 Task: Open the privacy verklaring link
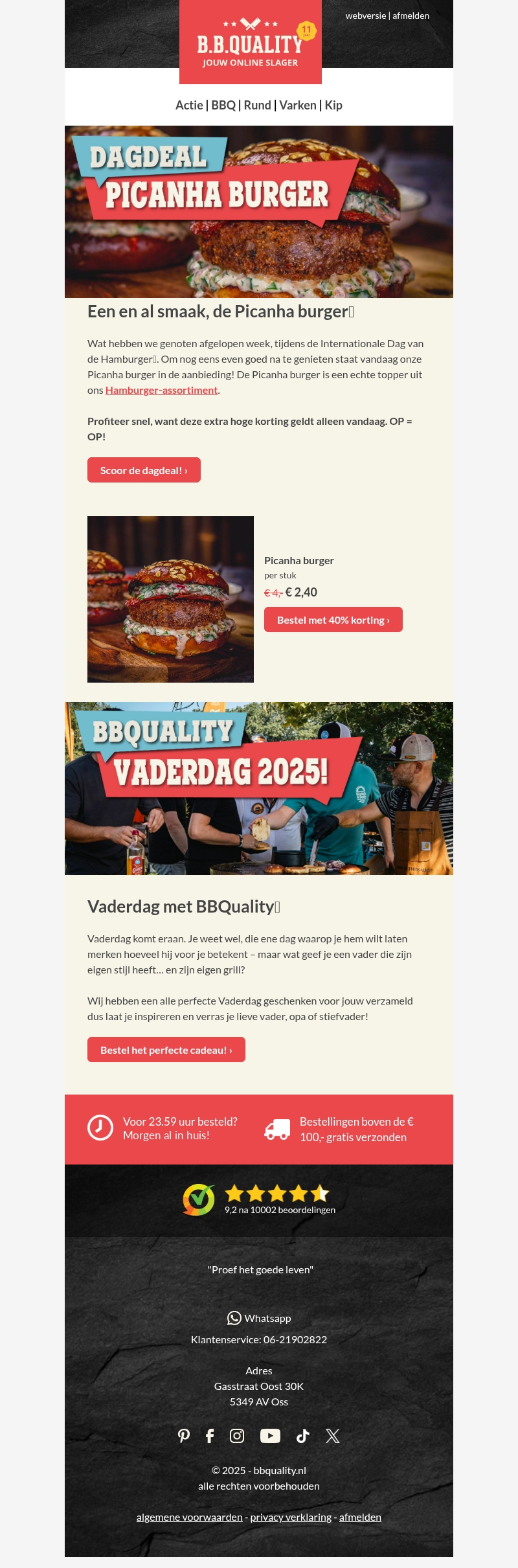click(x=291, y=1517)
